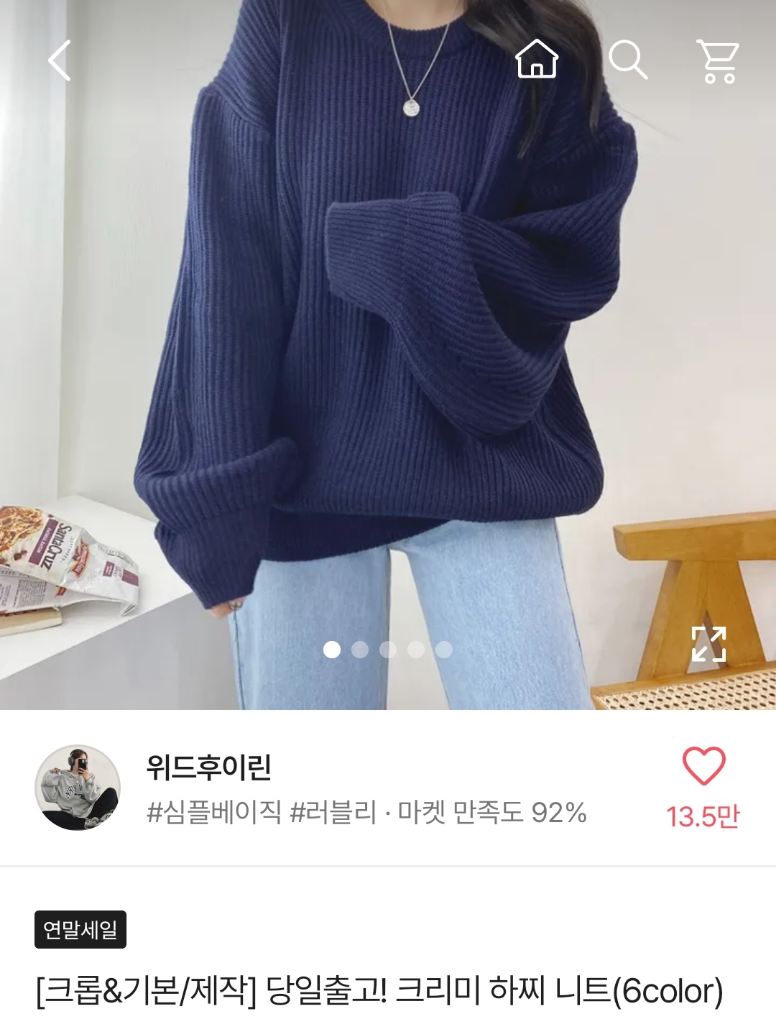Screen dimensions: 776x1024
Task: Expand the product image to fullscreen
Action: pos(709,644)
